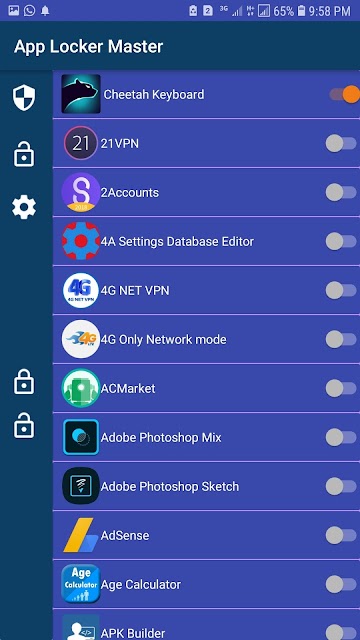The width and height of the screenshot is (360, 640).
Task: Enable lock for Adobe Photoshop Sketch
Action: coord(341,486)
